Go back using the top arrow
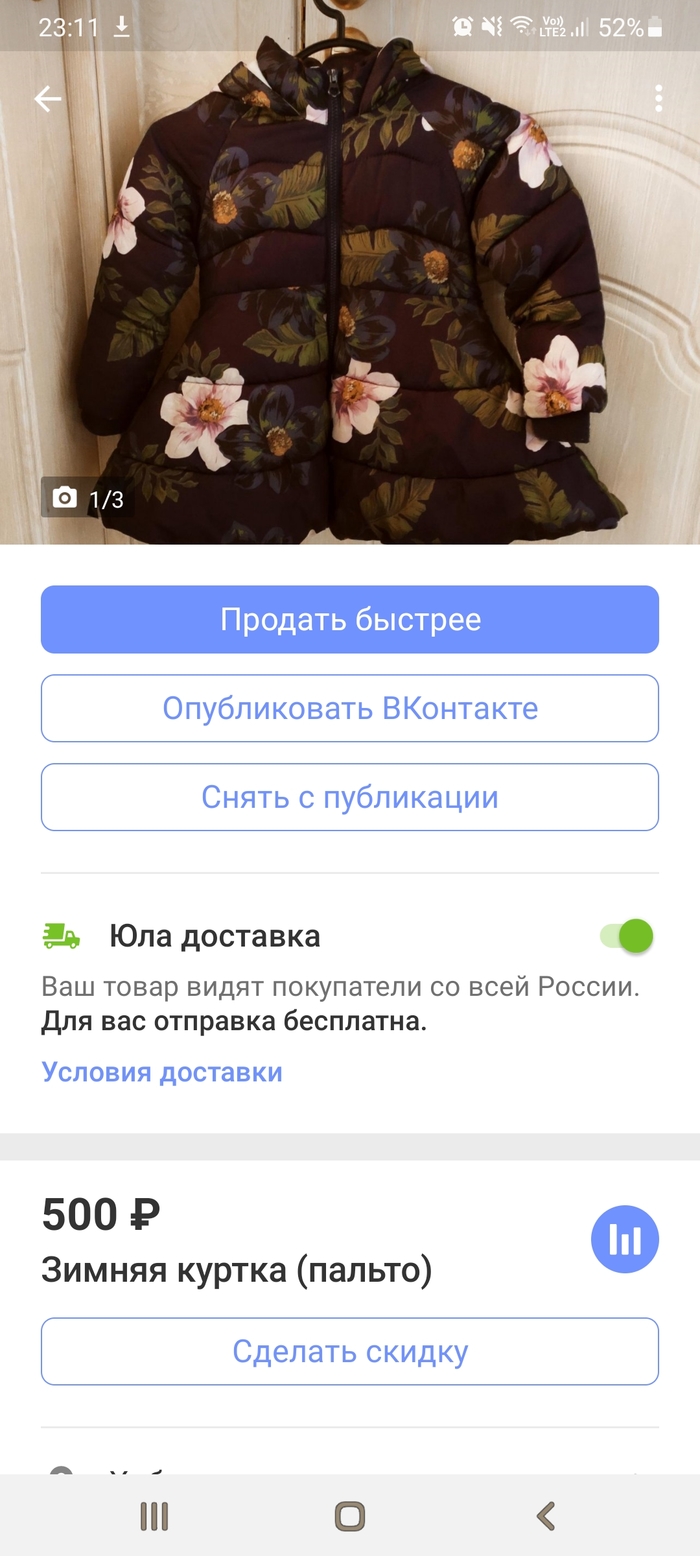Screen dimensions: 700x1556 pos(48,98)
